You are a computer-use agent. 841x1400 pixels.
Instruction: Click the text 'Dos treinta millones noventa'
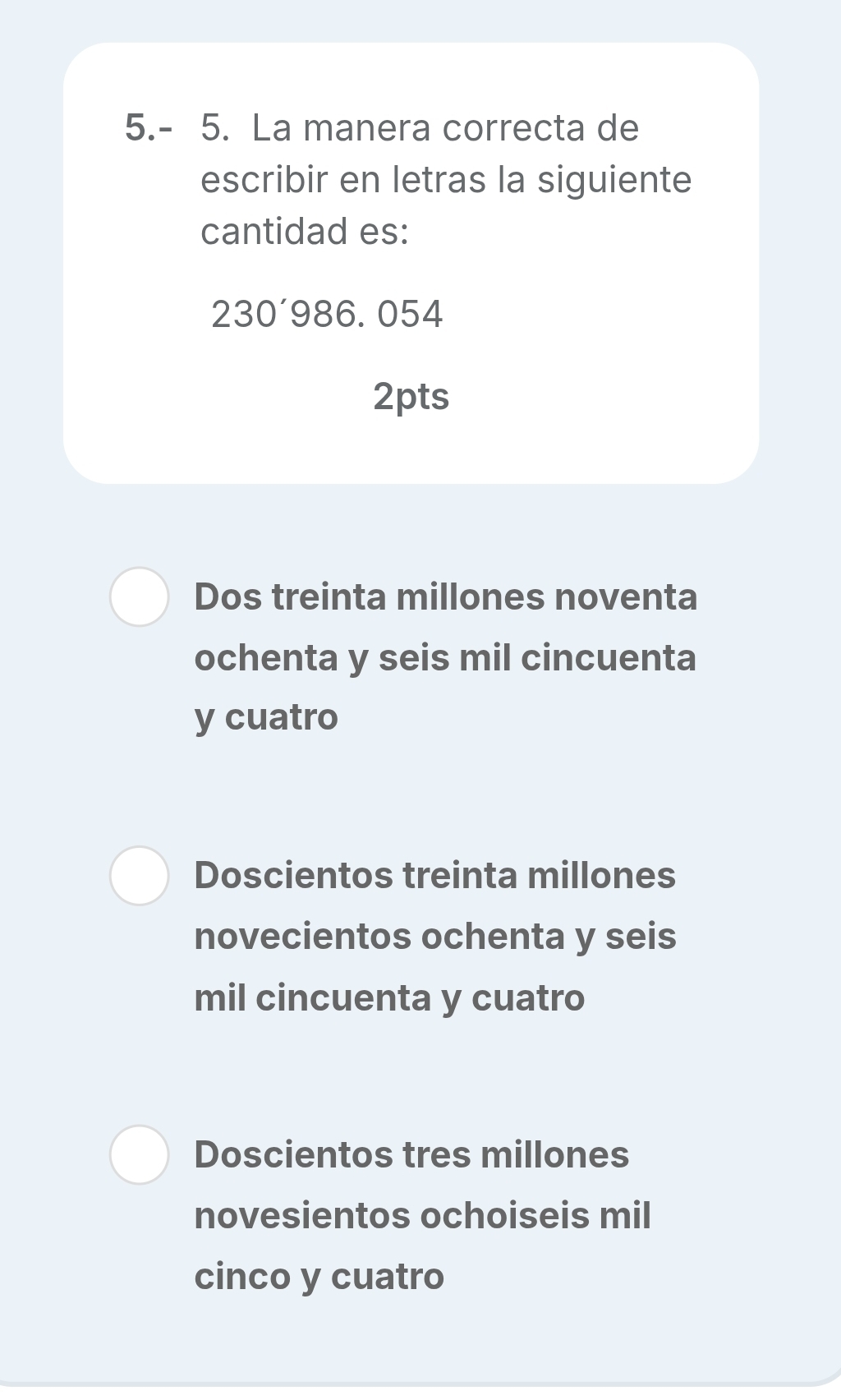point(445,599)
